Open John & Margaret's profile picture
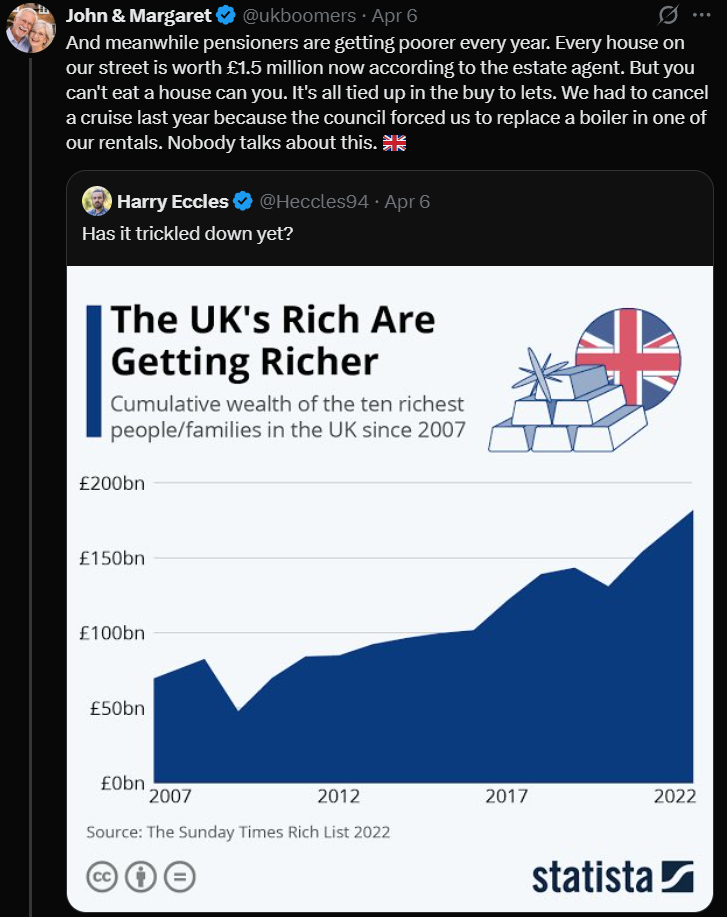The image size is (727, 917). [31, 28]
